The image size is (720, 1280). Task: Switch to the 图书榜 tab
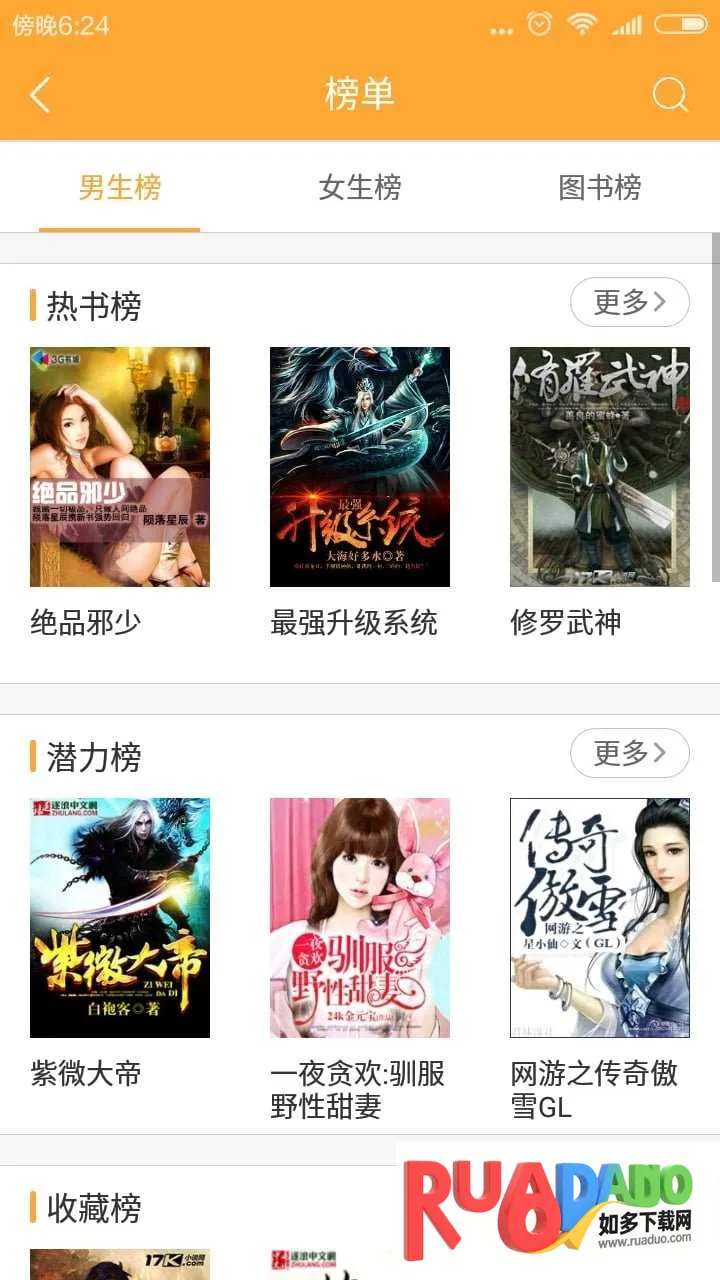click(600, 188)
